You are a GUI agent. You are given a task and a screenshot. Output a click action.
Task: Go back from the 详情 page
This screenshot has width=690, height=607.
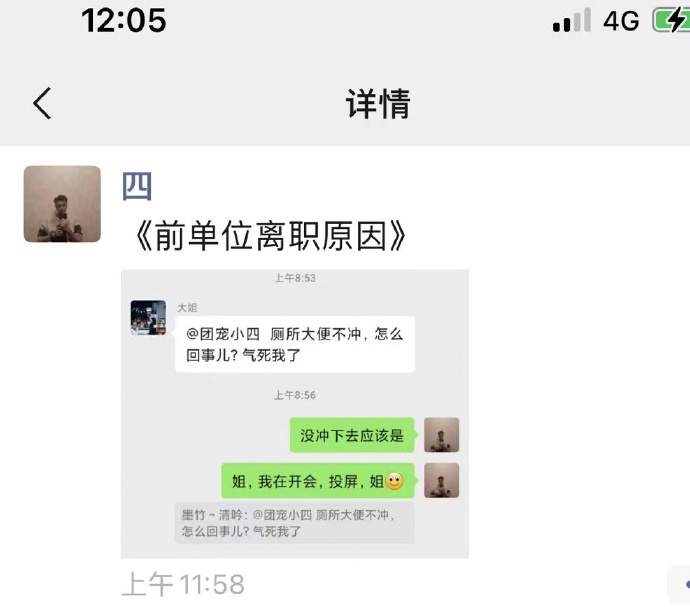[42, 103]
